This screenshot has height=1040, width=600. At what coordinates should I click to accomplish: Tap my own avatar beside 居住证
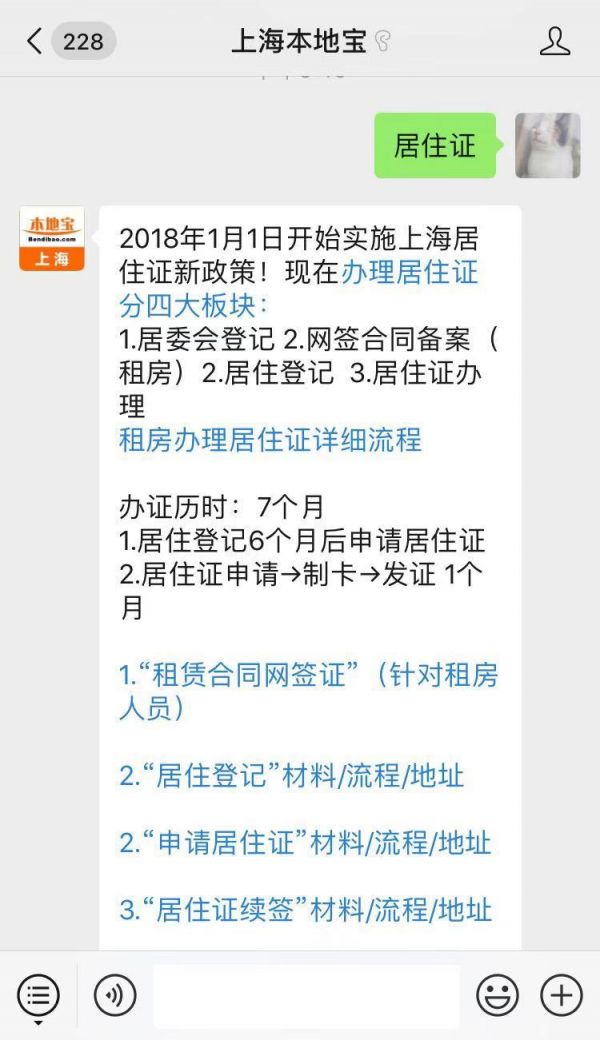547,146
